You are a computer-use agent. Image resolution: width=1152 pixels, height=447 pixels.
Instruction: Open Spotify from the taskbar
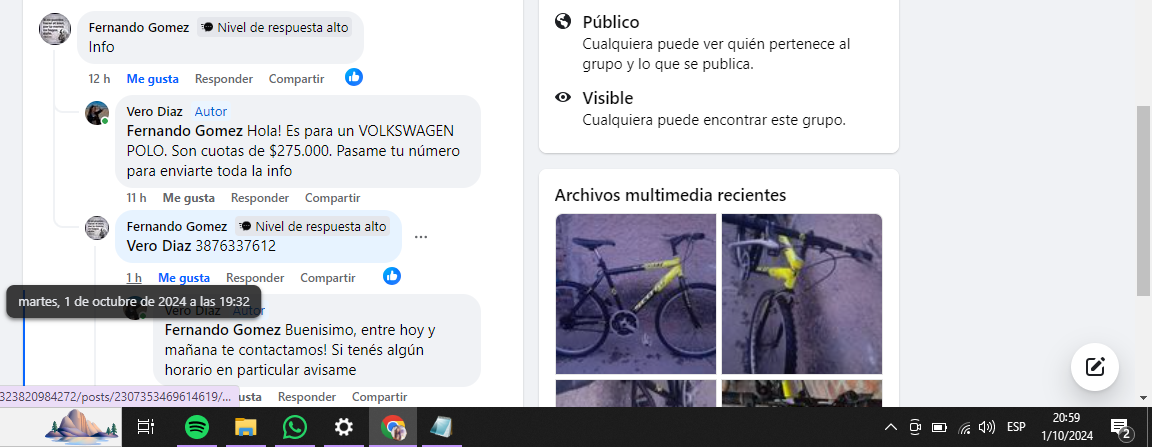click(197, 428)
